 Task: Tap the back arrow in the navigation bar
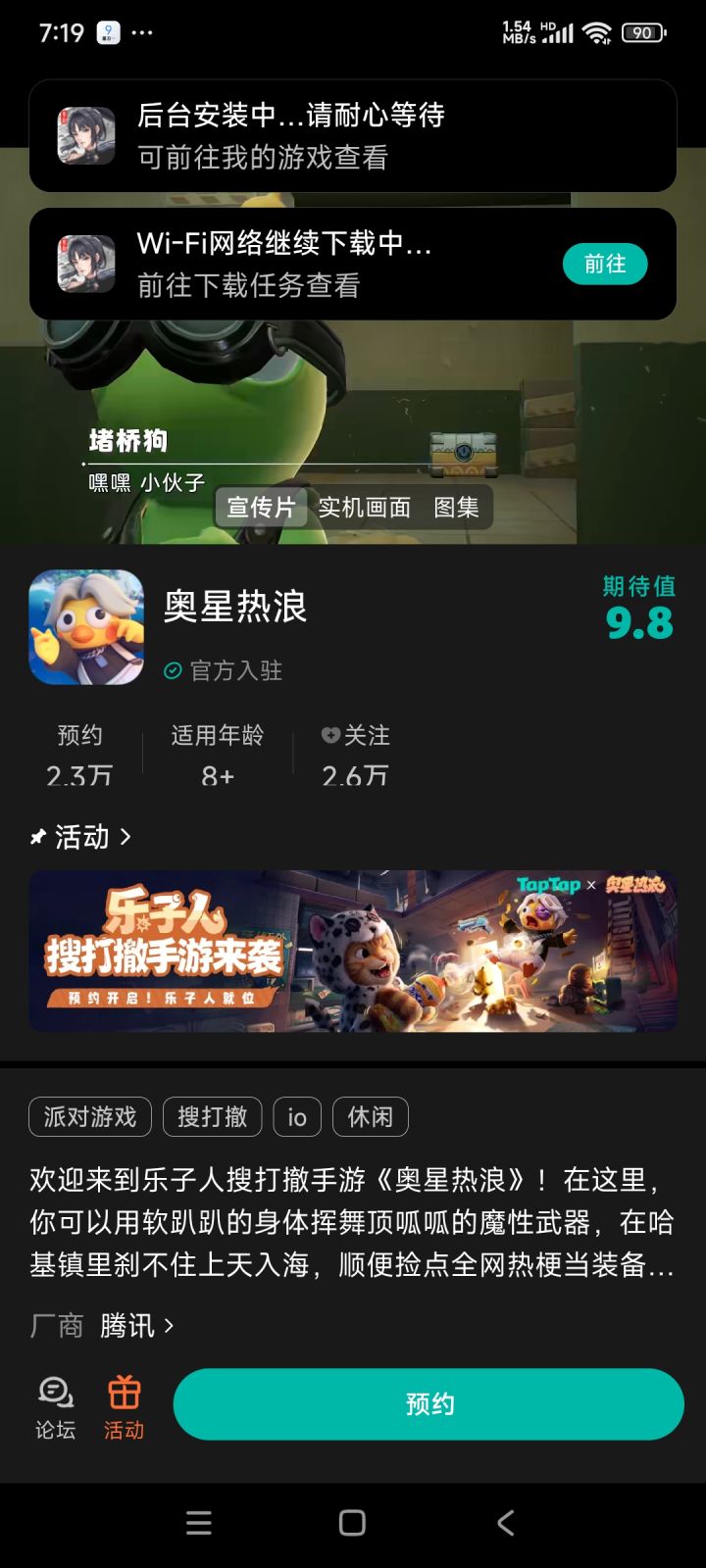(x=505, y=1522)
